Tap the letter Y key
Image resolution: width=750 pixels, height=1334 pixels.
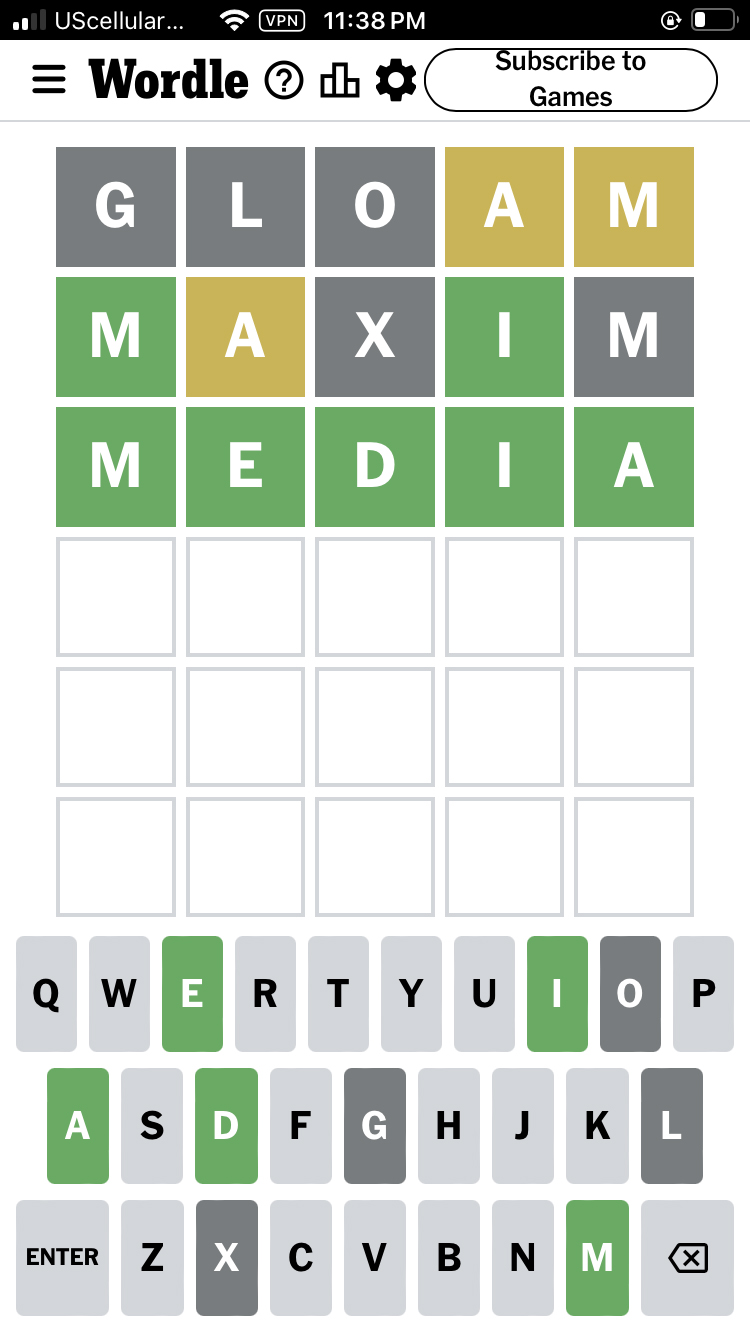click(411, 994)
